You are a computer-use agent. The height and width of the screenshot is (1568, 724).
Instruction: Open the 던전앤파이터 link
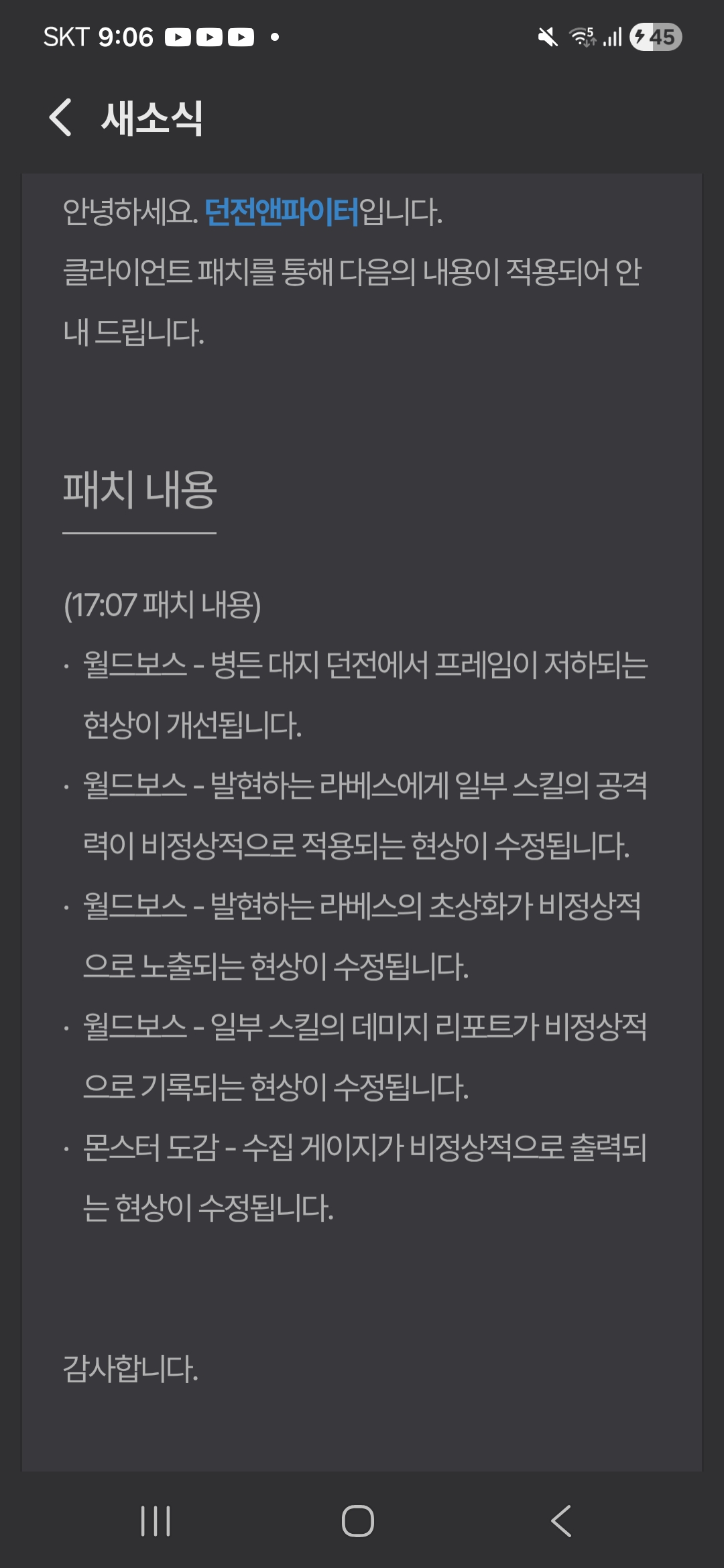[281, 212]
